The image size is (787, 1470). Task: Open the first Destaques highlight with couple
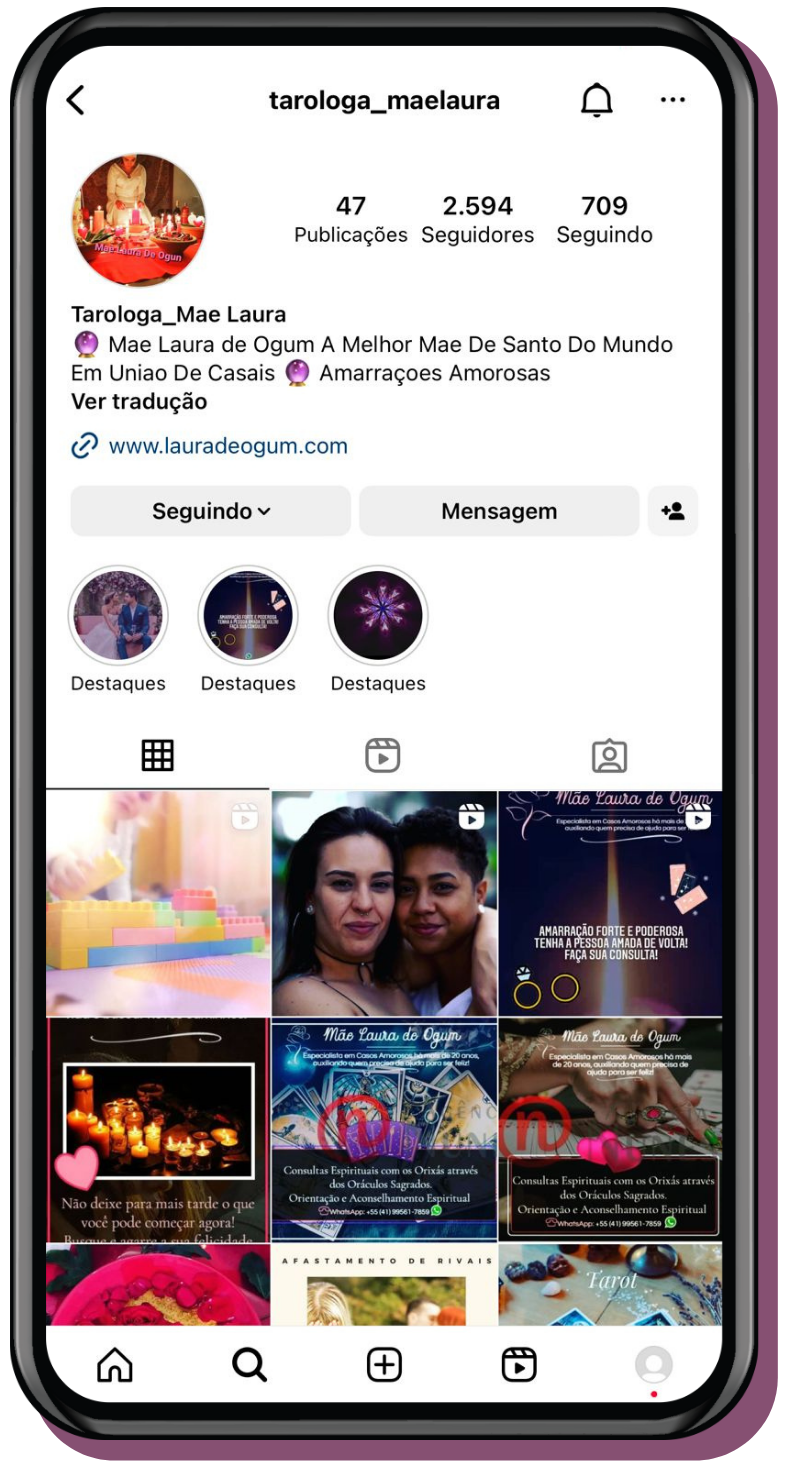(118, 616)
